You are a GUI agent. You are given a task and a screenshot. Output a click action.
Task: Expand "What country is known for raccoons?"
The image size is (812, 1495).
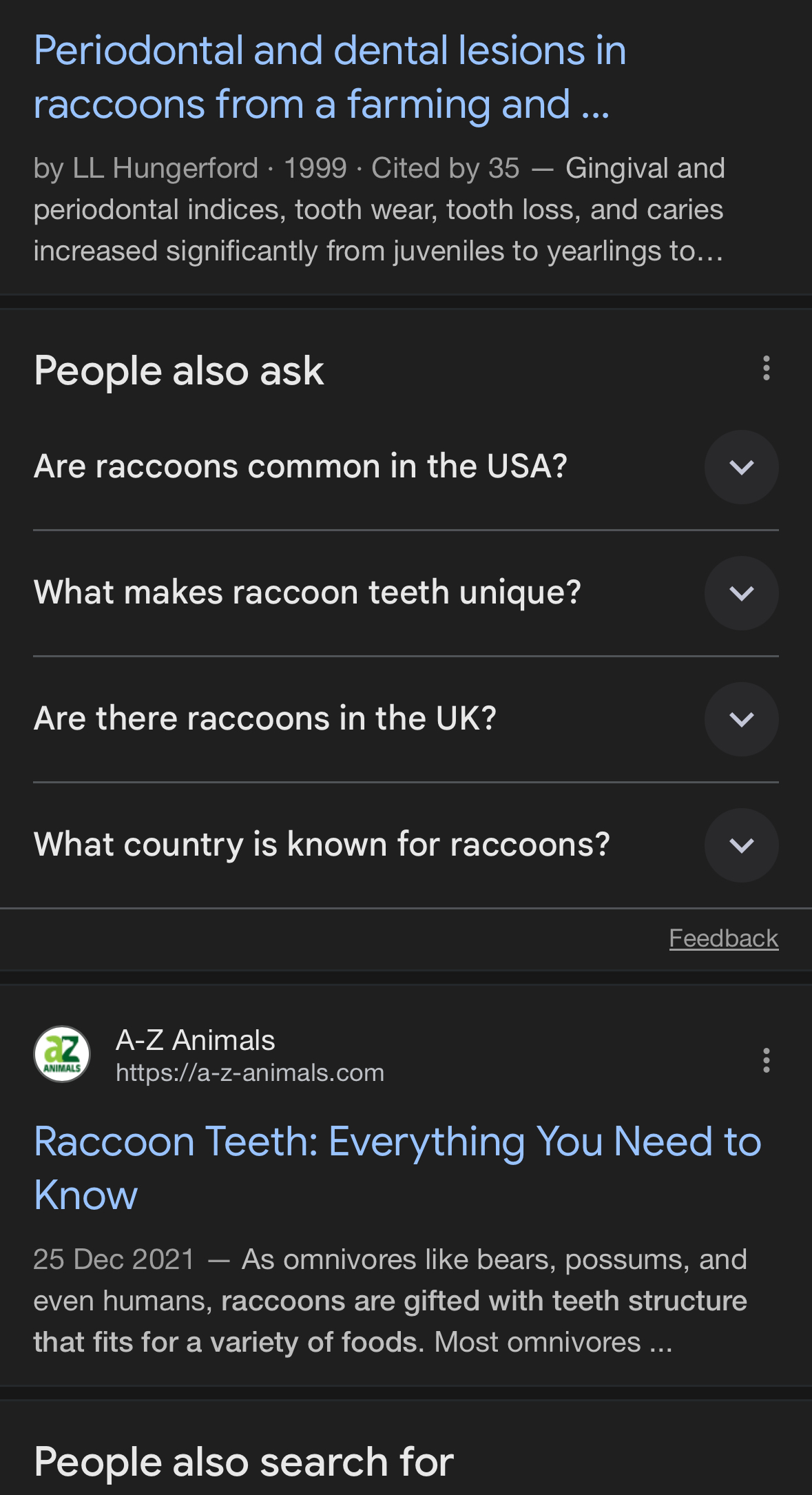[x=406, y=845]
